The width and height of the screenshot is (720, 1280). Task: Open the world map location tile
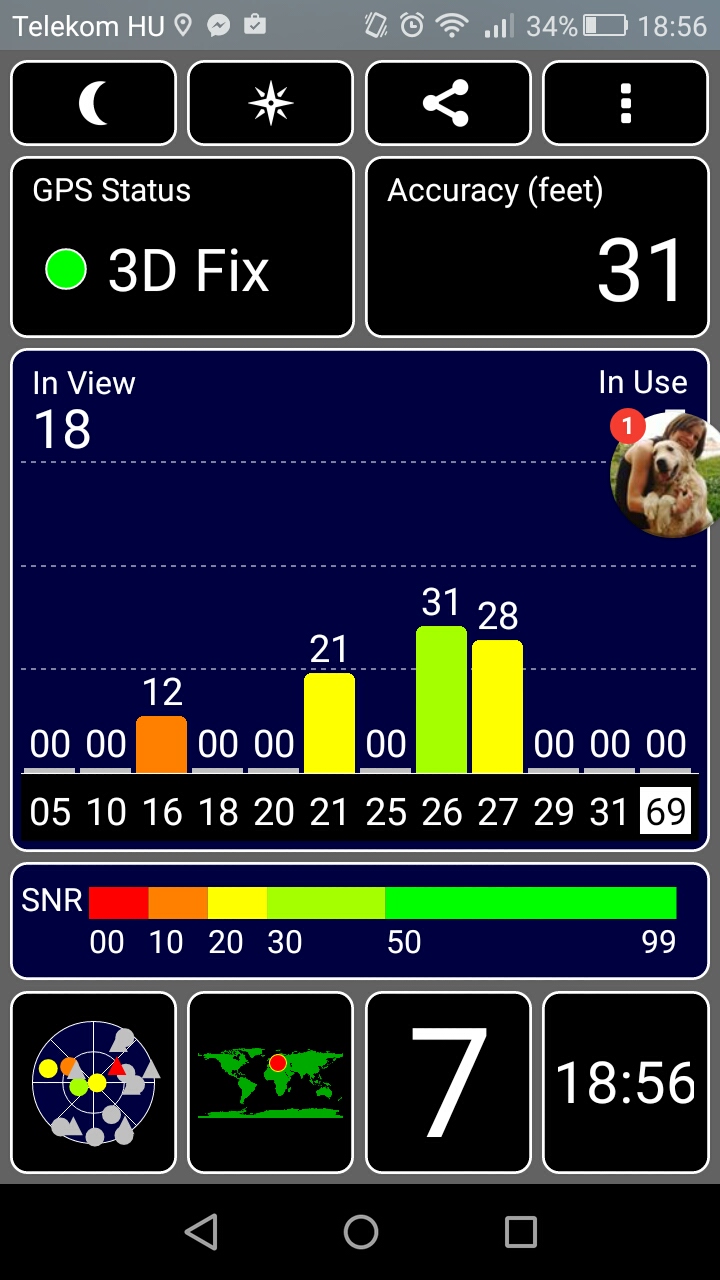pyautogui.click(x=271, y=1082)
